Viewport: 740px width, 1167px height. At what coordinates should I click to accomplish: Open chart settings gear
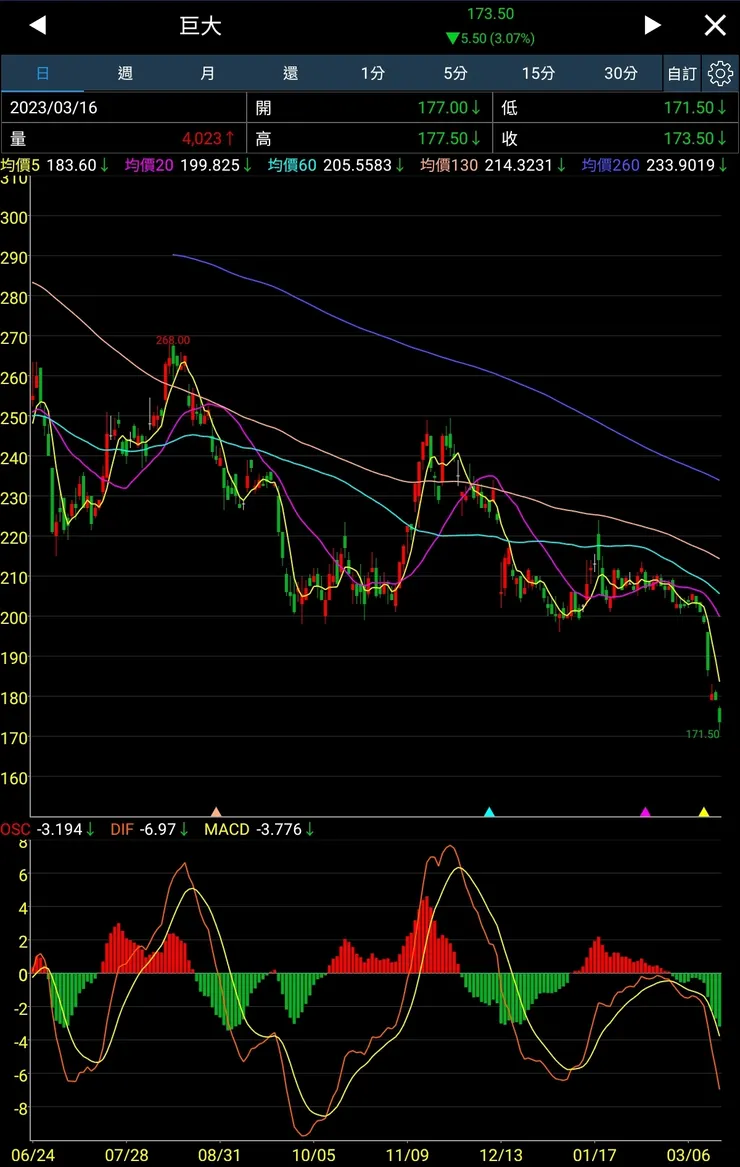[720, 73]
